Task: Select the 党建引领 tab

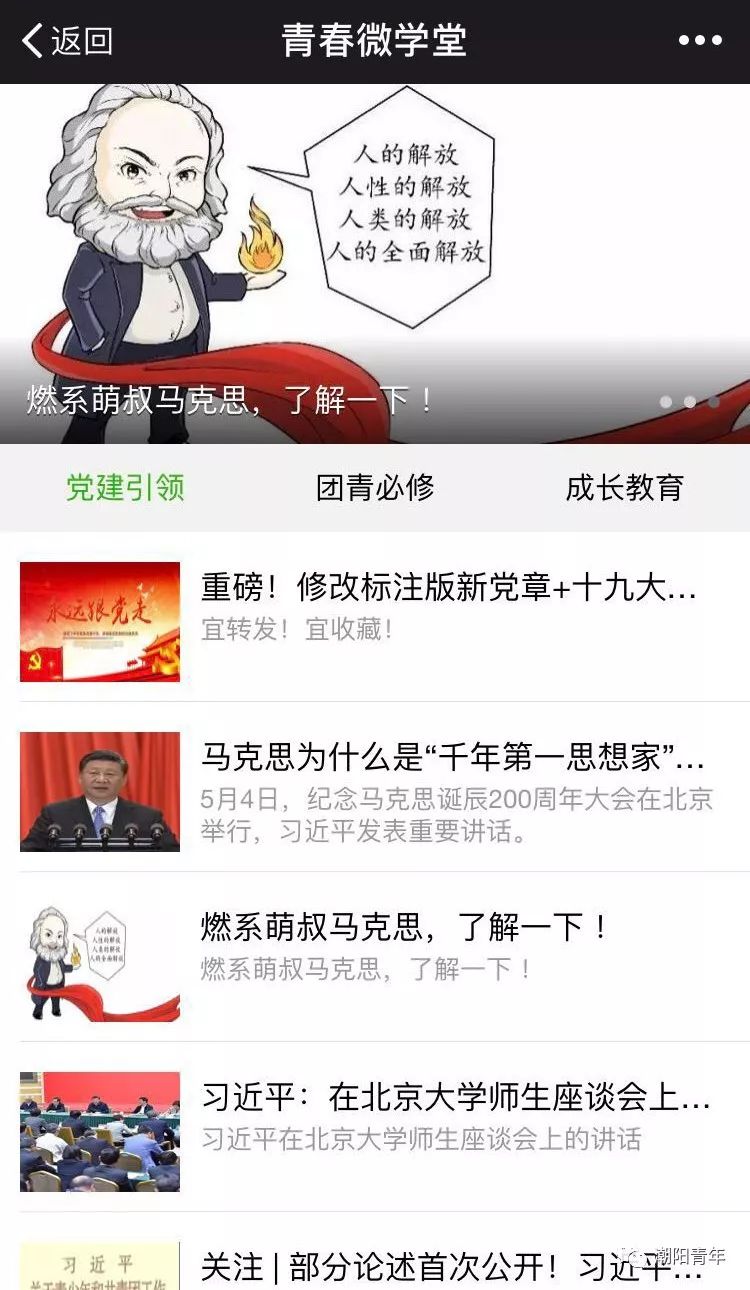Action: click(125, 487)
